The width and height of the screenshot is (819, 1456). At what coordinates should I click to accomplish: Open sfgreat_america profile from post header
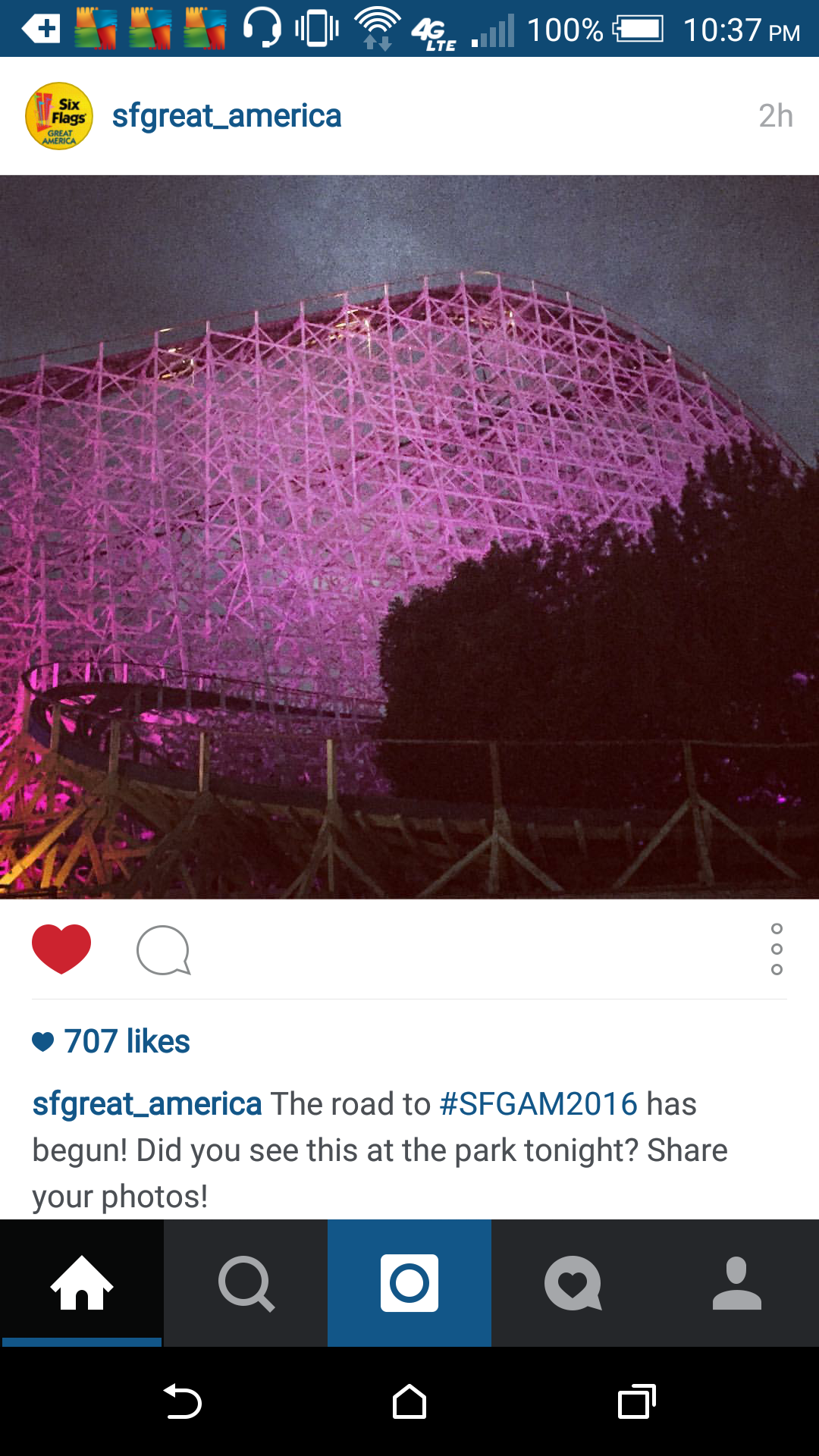(x=226, y=116)
